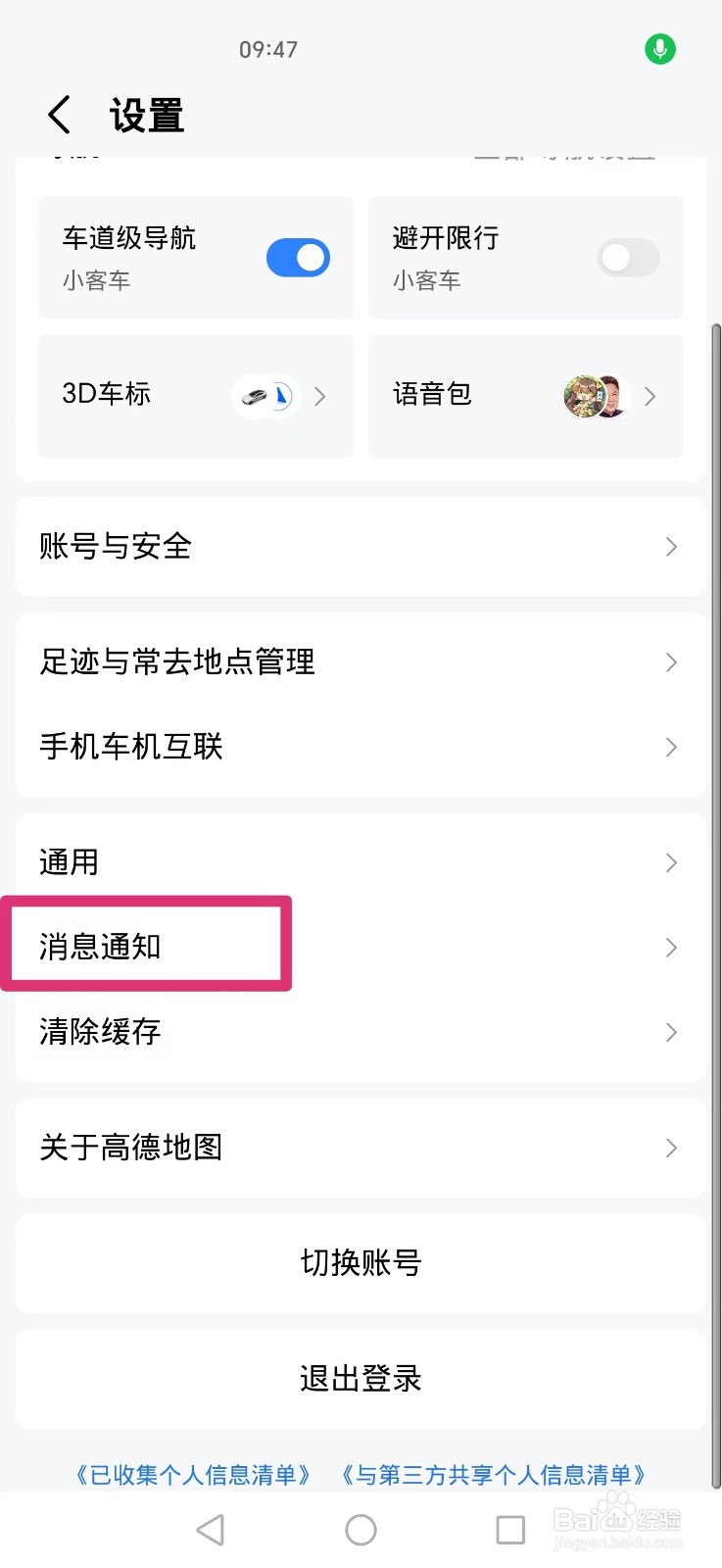Tap the green microphone status icon

pos(659,49)
